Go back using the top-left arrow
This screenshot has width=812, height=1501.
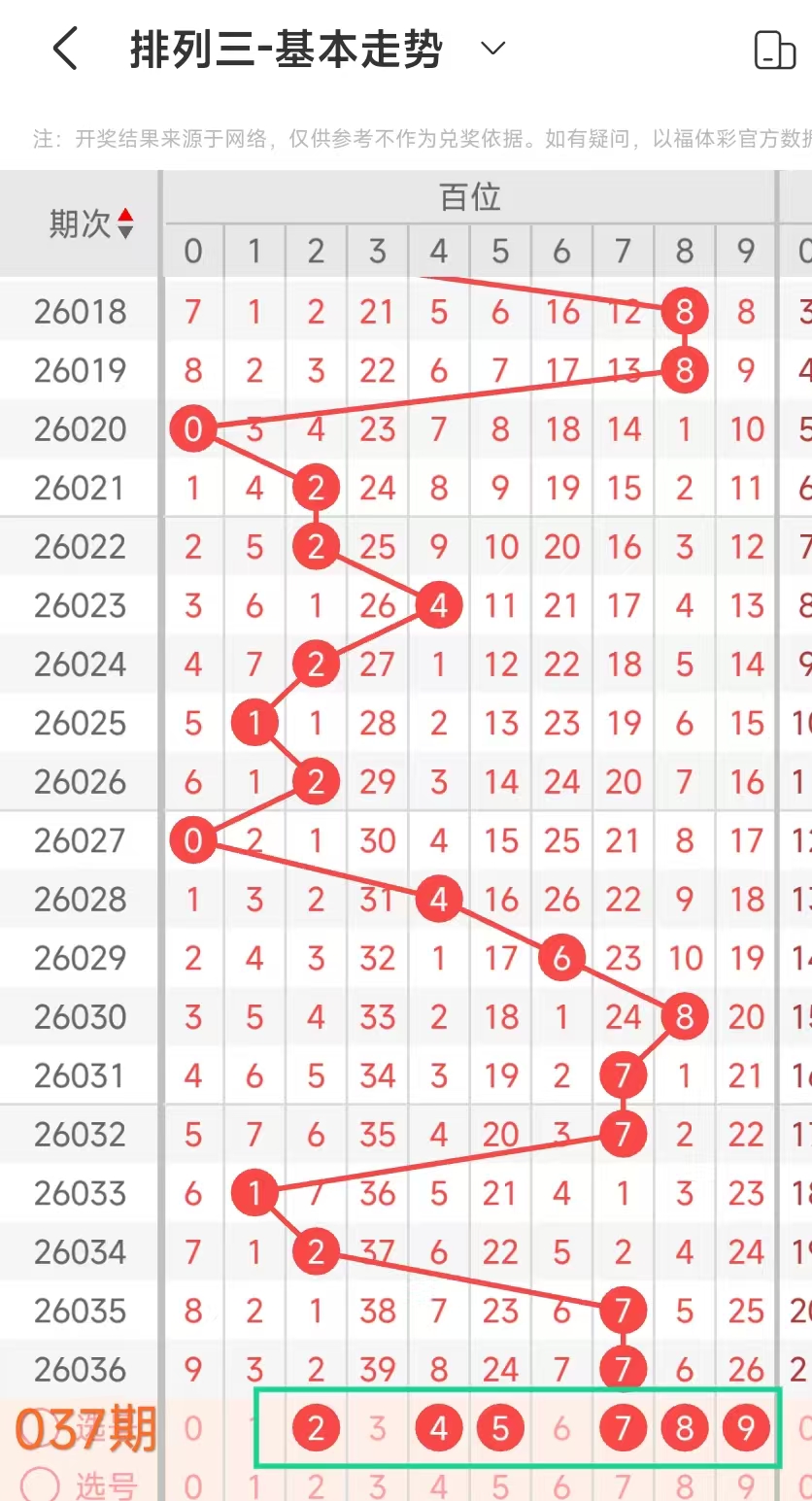[65, 49]
